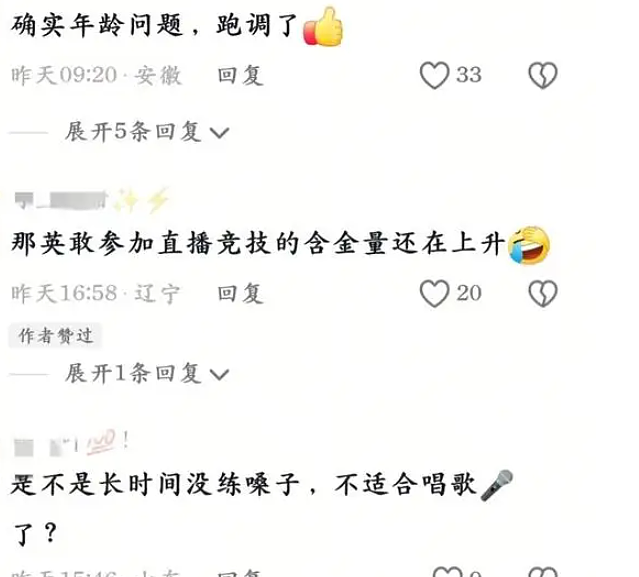
Task: Dislike the comment from 安徽
Action: click(x=542, y=76)
